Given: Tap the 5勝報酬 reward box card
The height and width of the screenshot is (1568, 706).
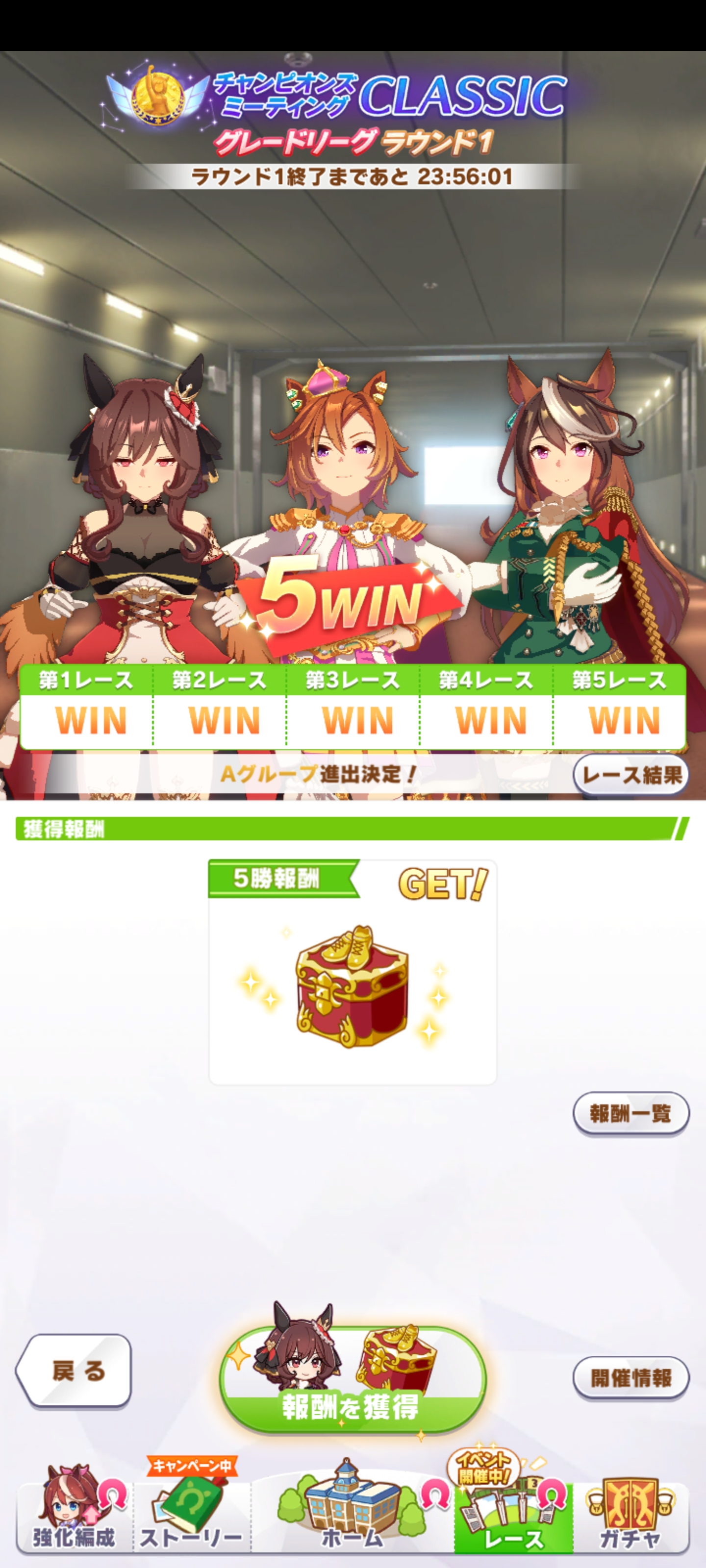Looking at the screenshot, I should [352, 972].
